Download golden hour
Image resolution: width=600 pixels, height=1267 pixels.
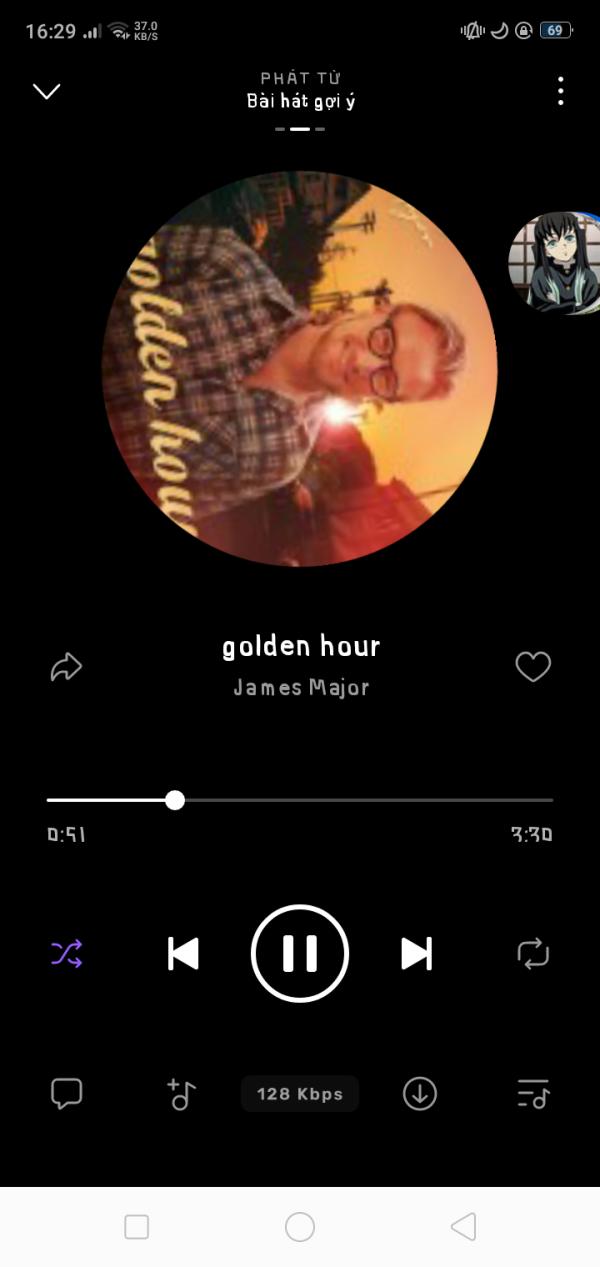tap(420, 1094)
